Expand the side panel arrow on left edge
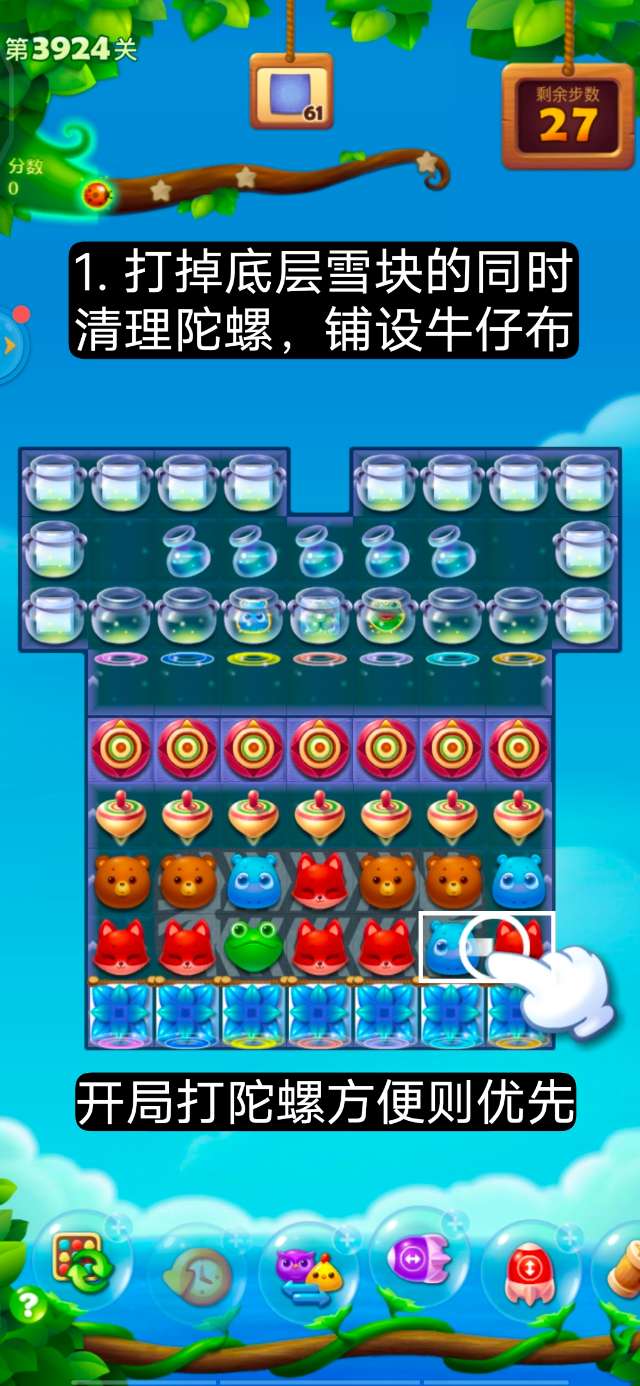640x1386 pixels. pos(11,346)
